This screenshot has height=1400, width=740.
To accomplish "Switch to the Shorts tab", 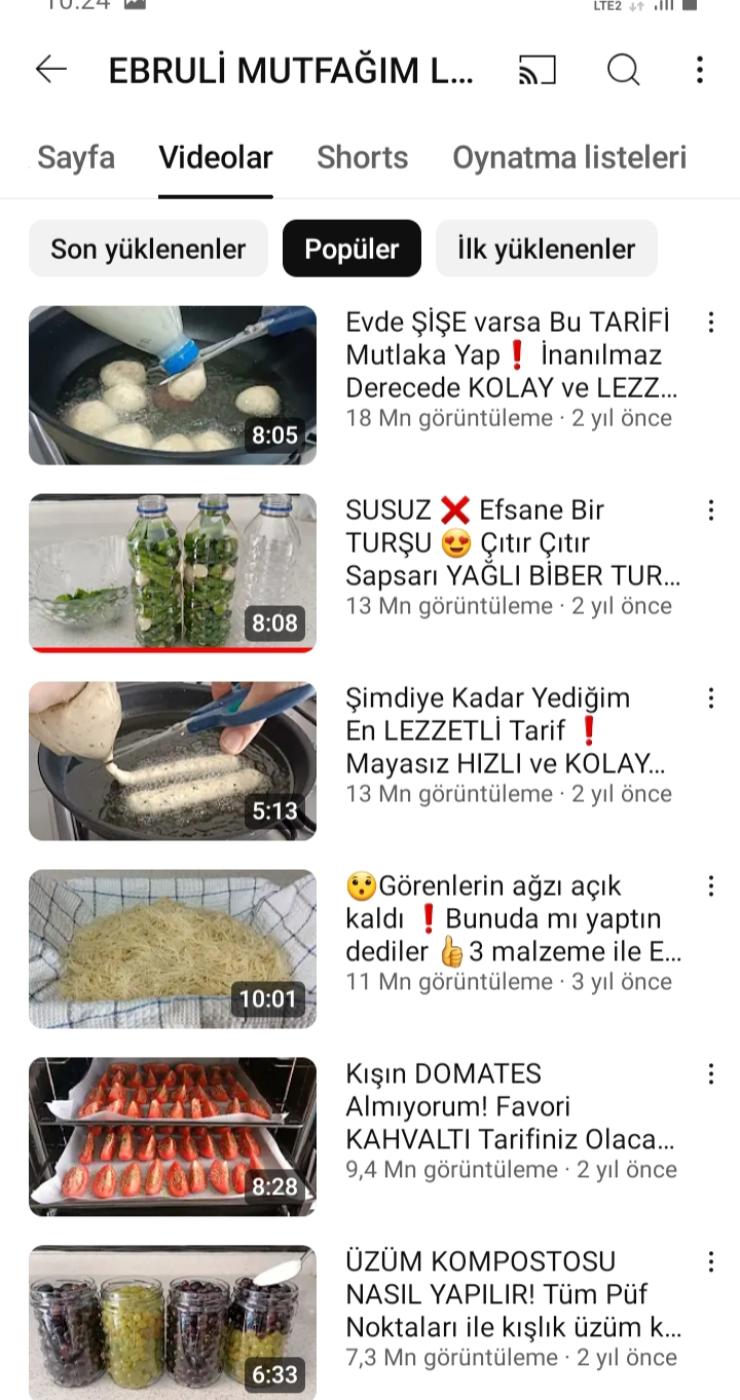I will (x=362, y=158).
